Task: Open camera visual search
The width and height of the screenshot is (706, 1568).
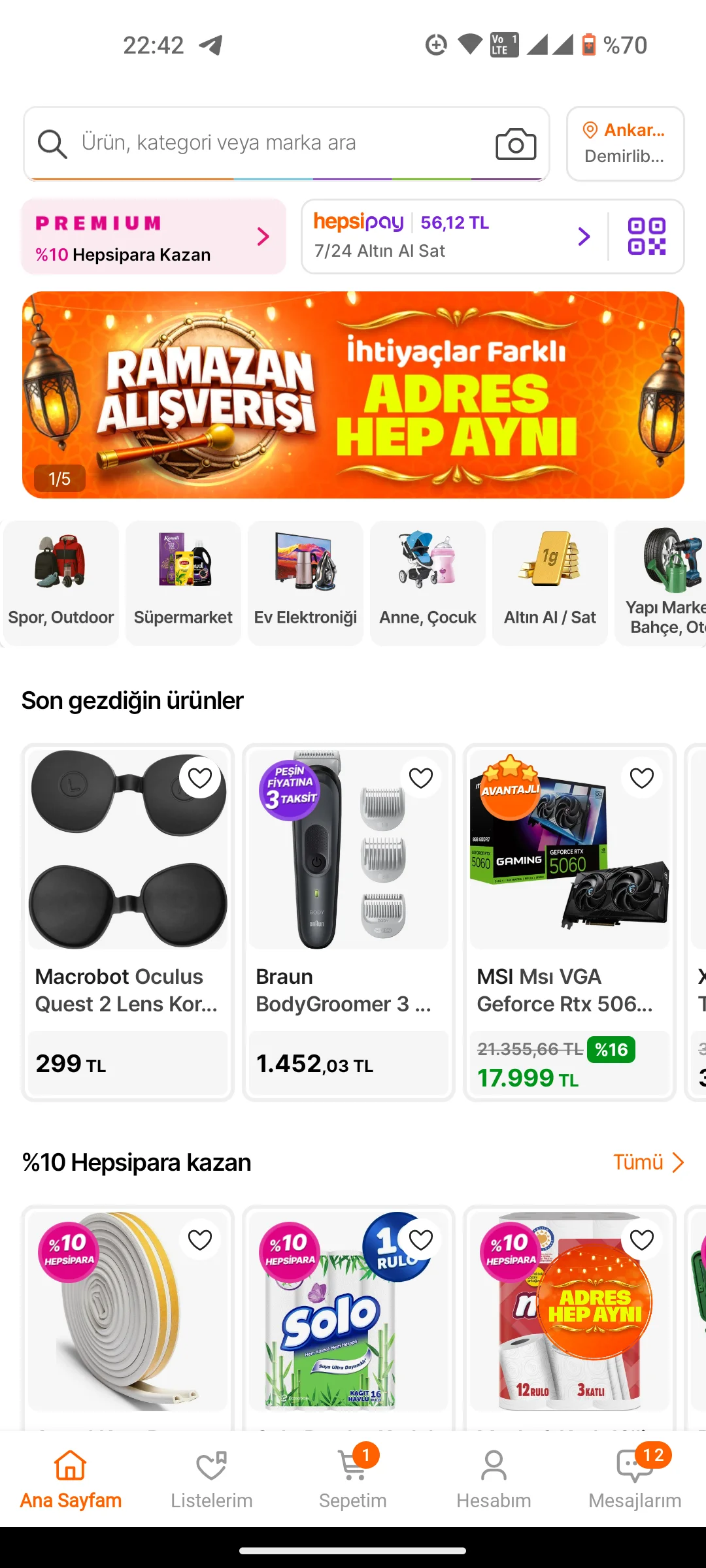Action: [516, 144]
